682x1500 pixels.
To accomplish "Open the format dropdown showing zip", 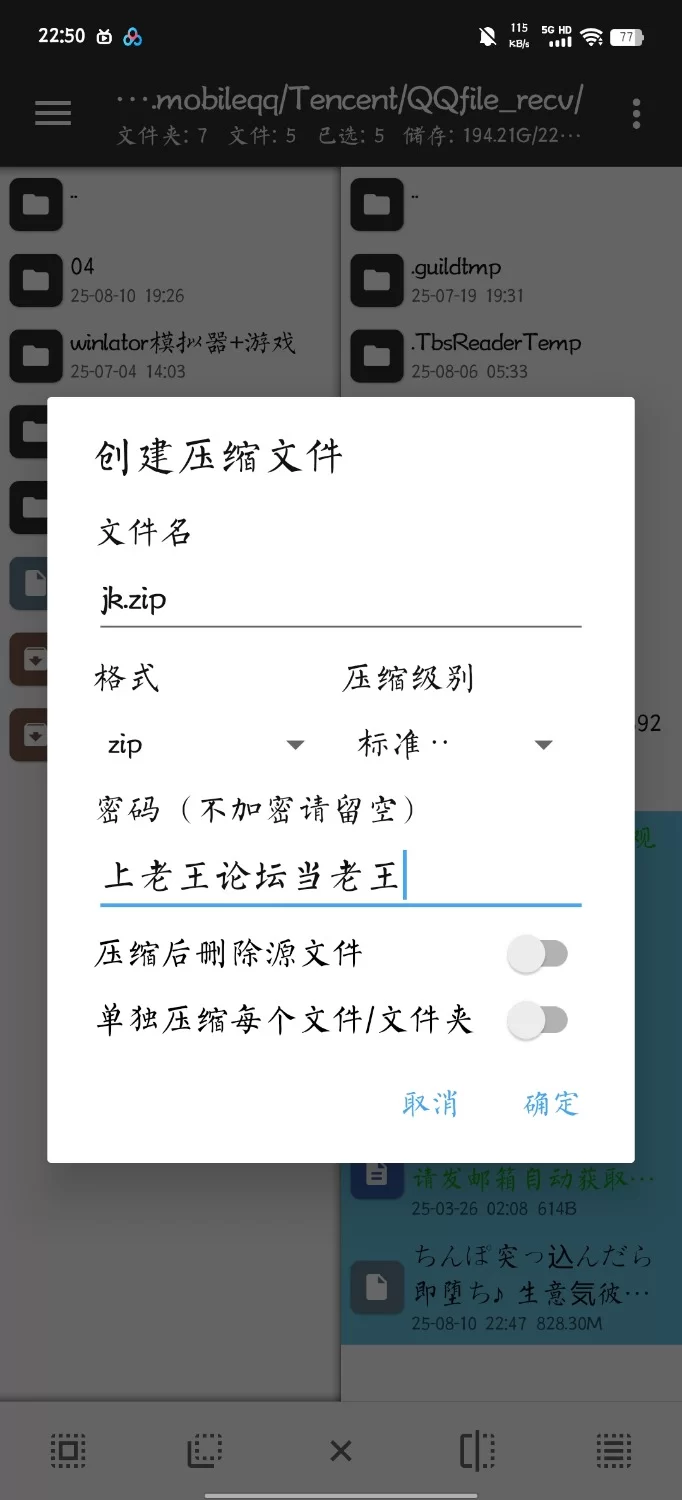I will coord(205,745).
